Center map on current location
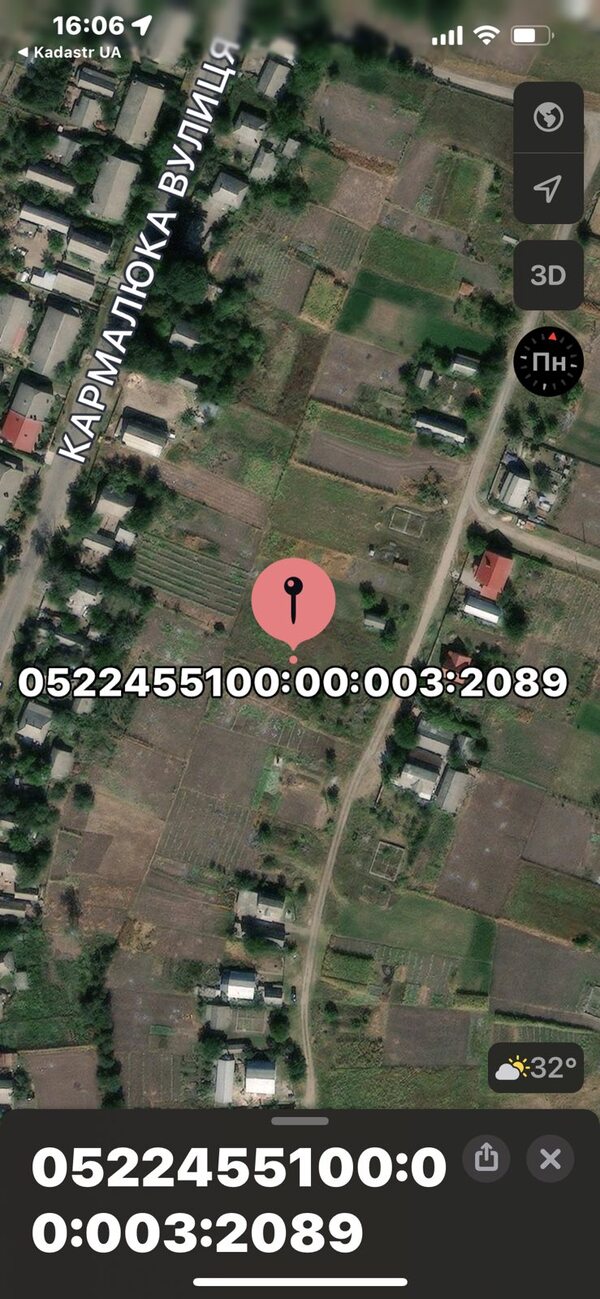The height and width of the screenshot is (1299, 600). (x=548, y=187)
